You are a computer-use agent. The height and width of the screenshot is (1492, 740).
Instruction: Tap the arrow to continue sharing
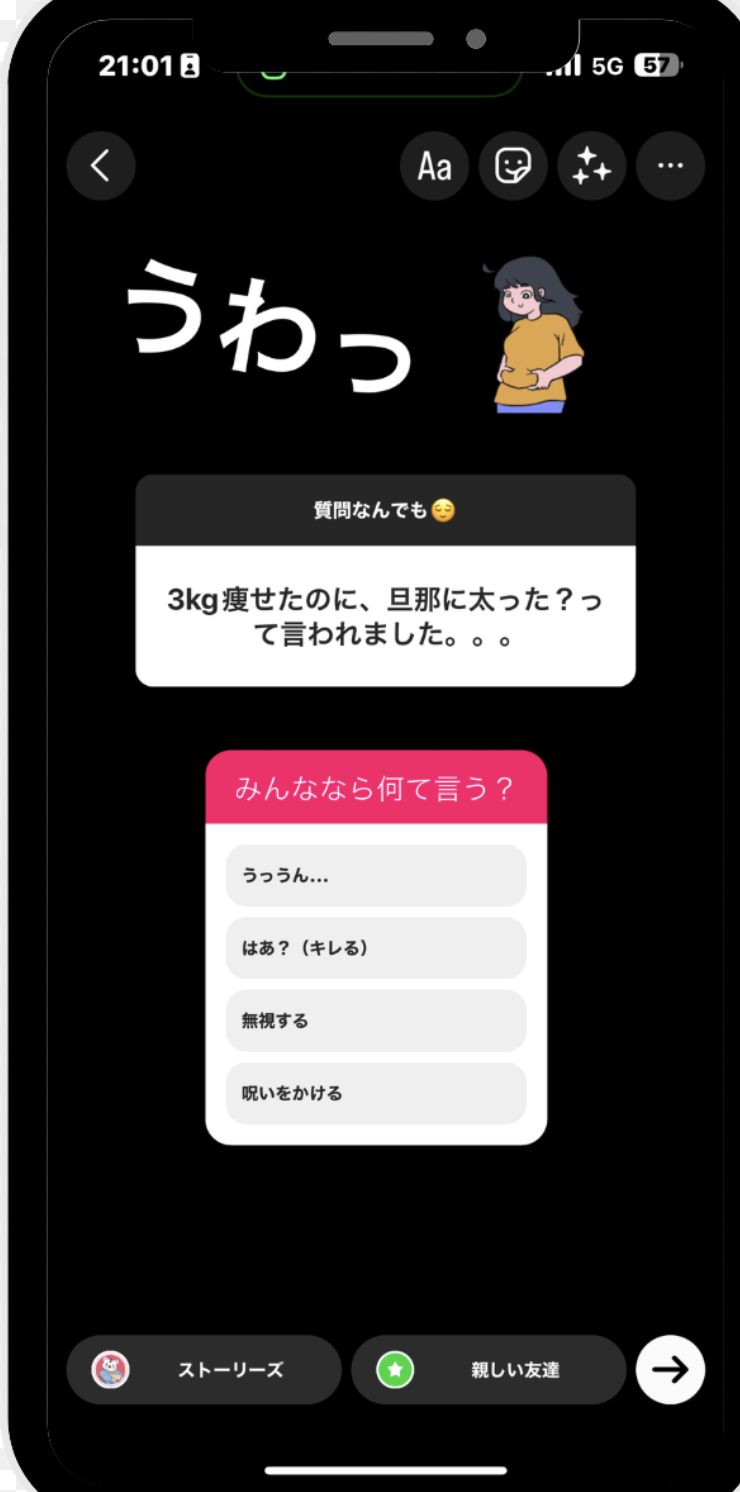(x=670, y=1370)
